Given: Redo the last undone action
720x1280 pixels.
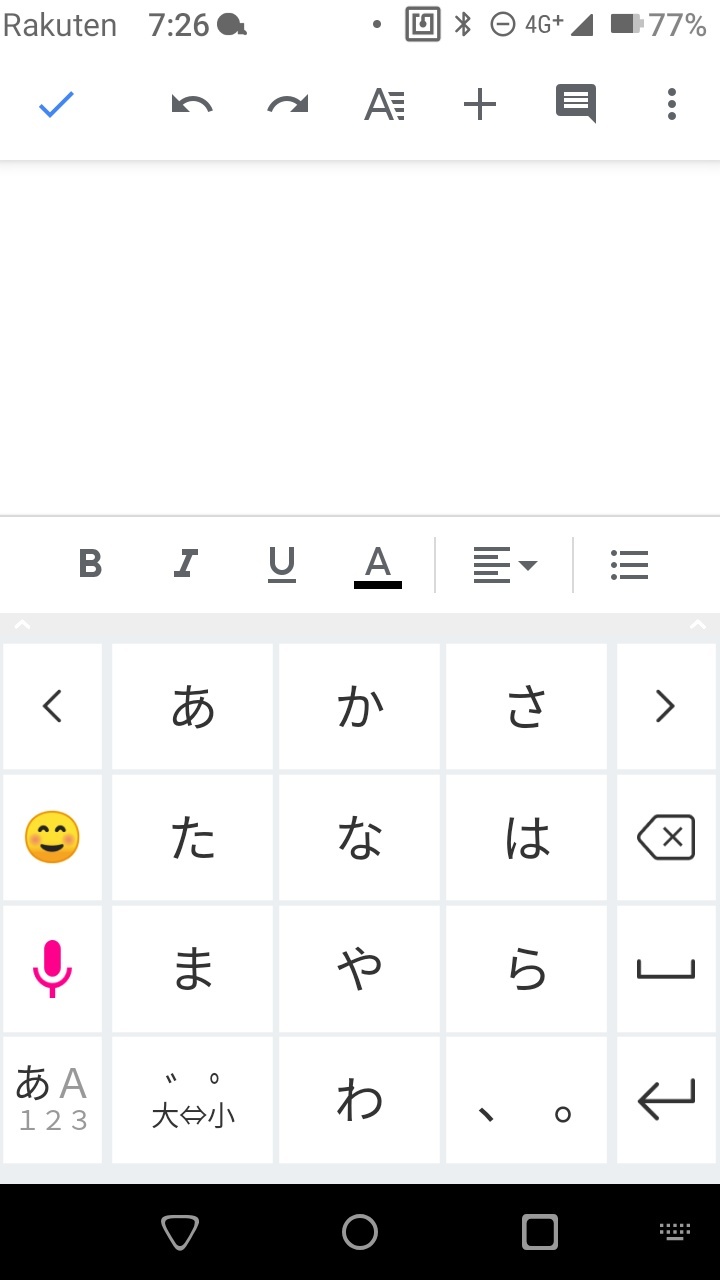Looking at the screenshot, I should 288,104.
